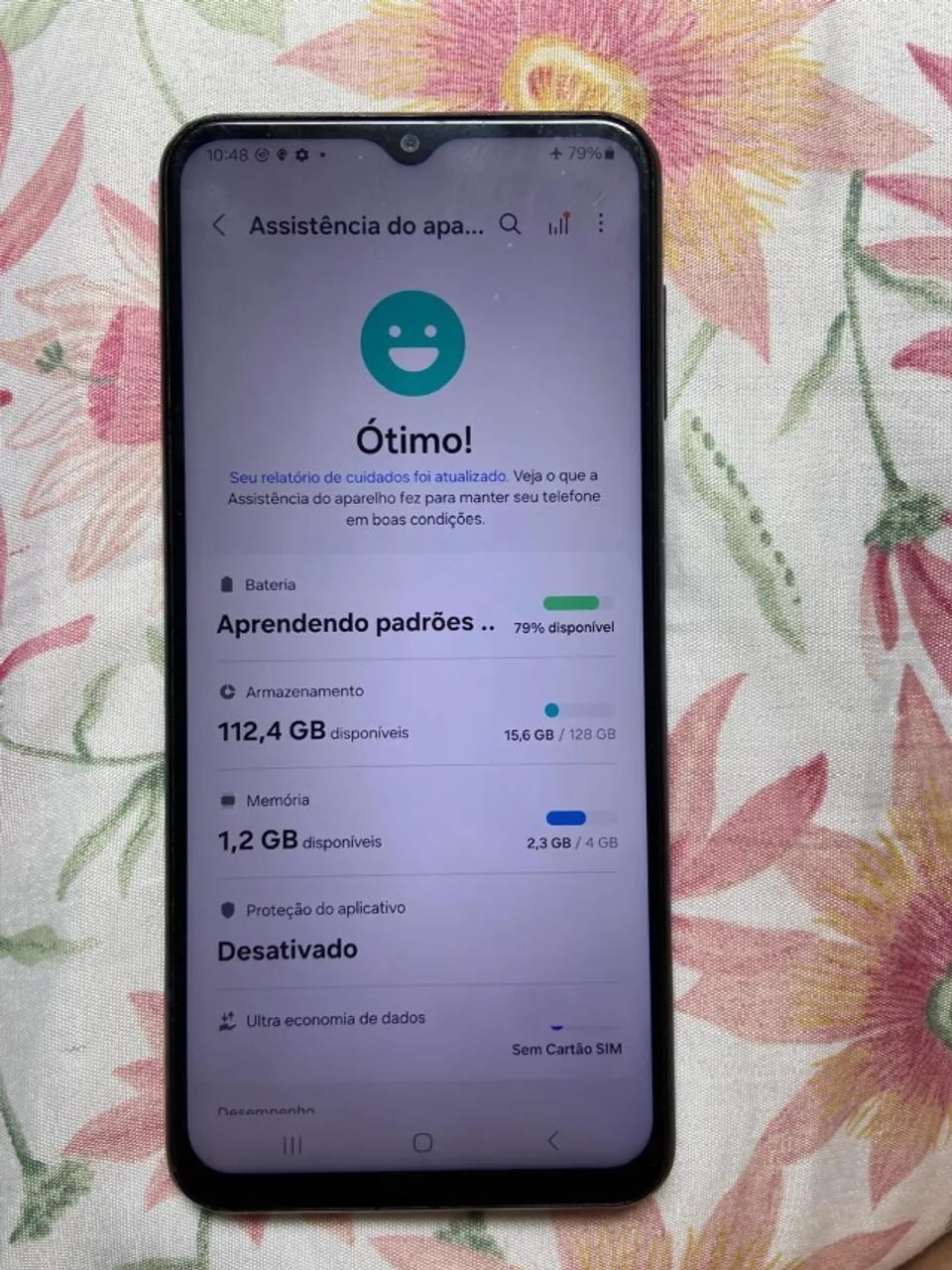Tap Desativado under Proteção do aplicativo
This screenshot has height=1270, width=952.
tap(287, 950)
